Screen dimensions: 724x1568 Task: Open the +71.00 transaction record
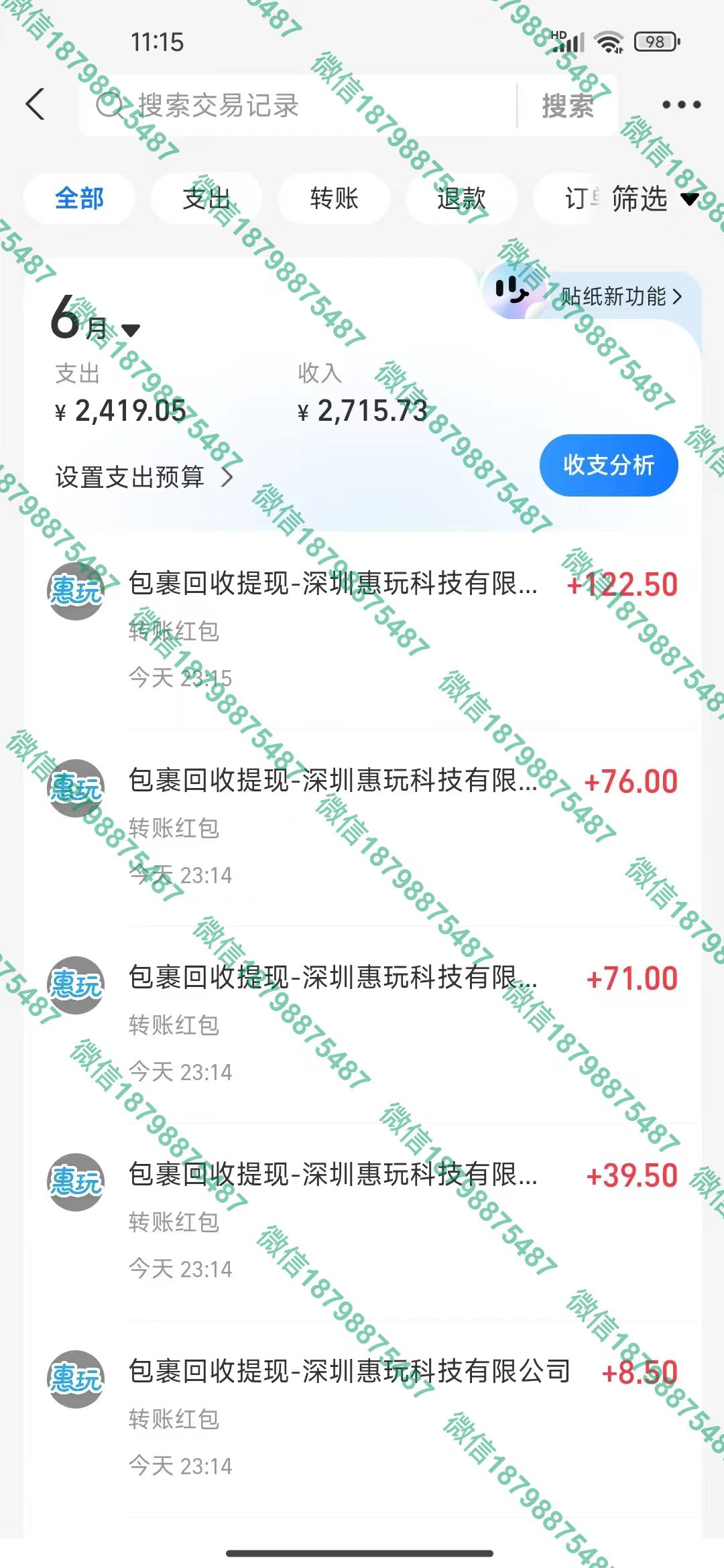point(362,1024)
